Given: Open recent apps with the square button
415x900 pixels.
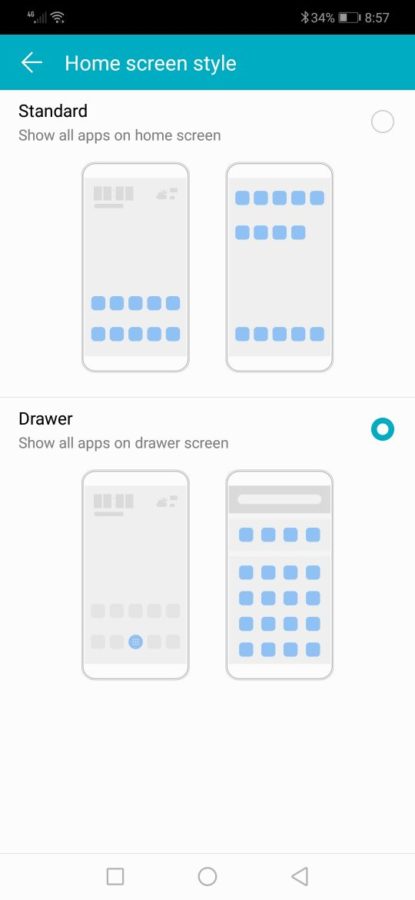Looking at the screenshot, I should [115, 876].
